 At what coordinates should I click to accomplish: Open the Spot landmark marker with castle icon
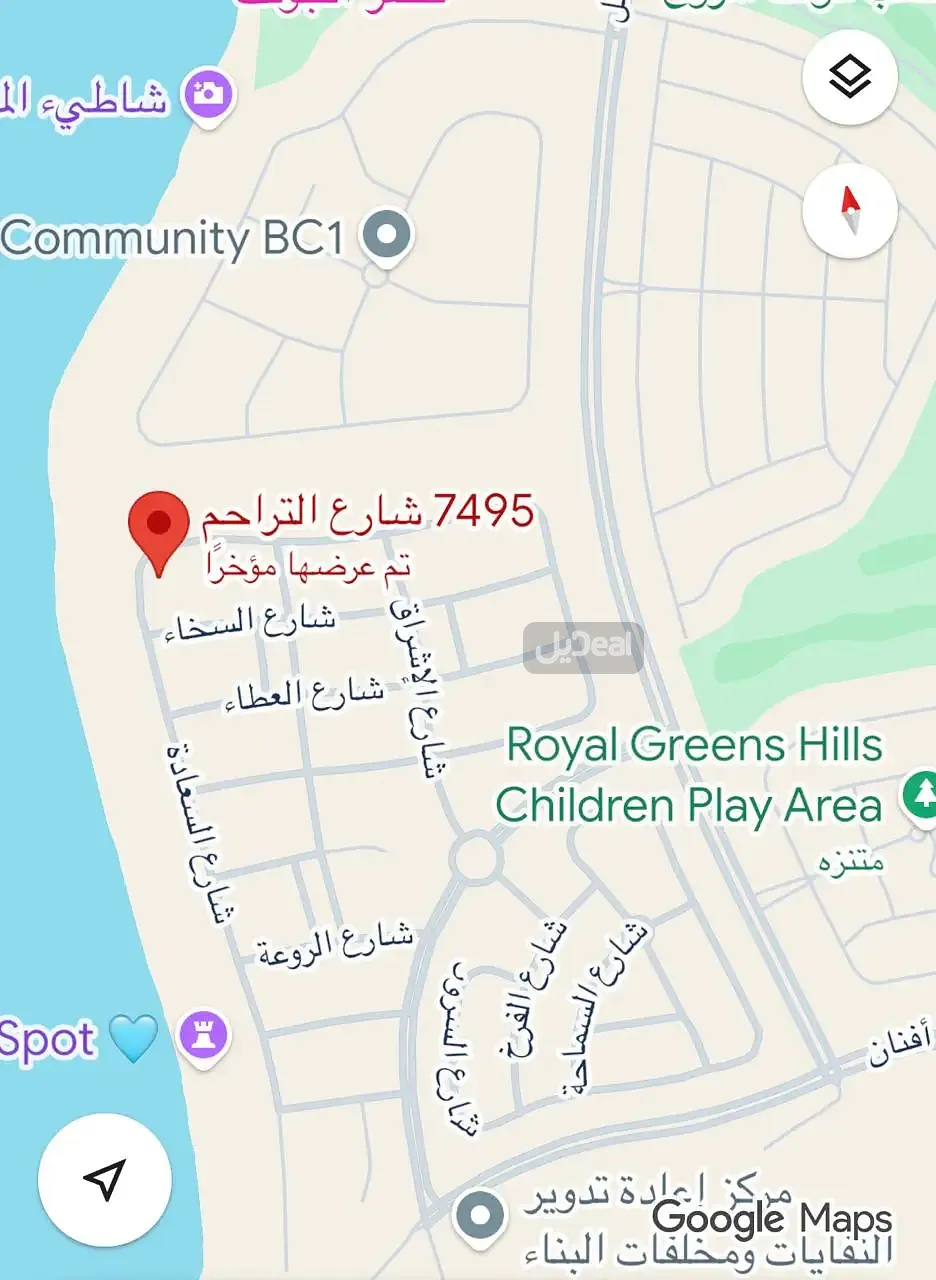(x=203, y=1038)
